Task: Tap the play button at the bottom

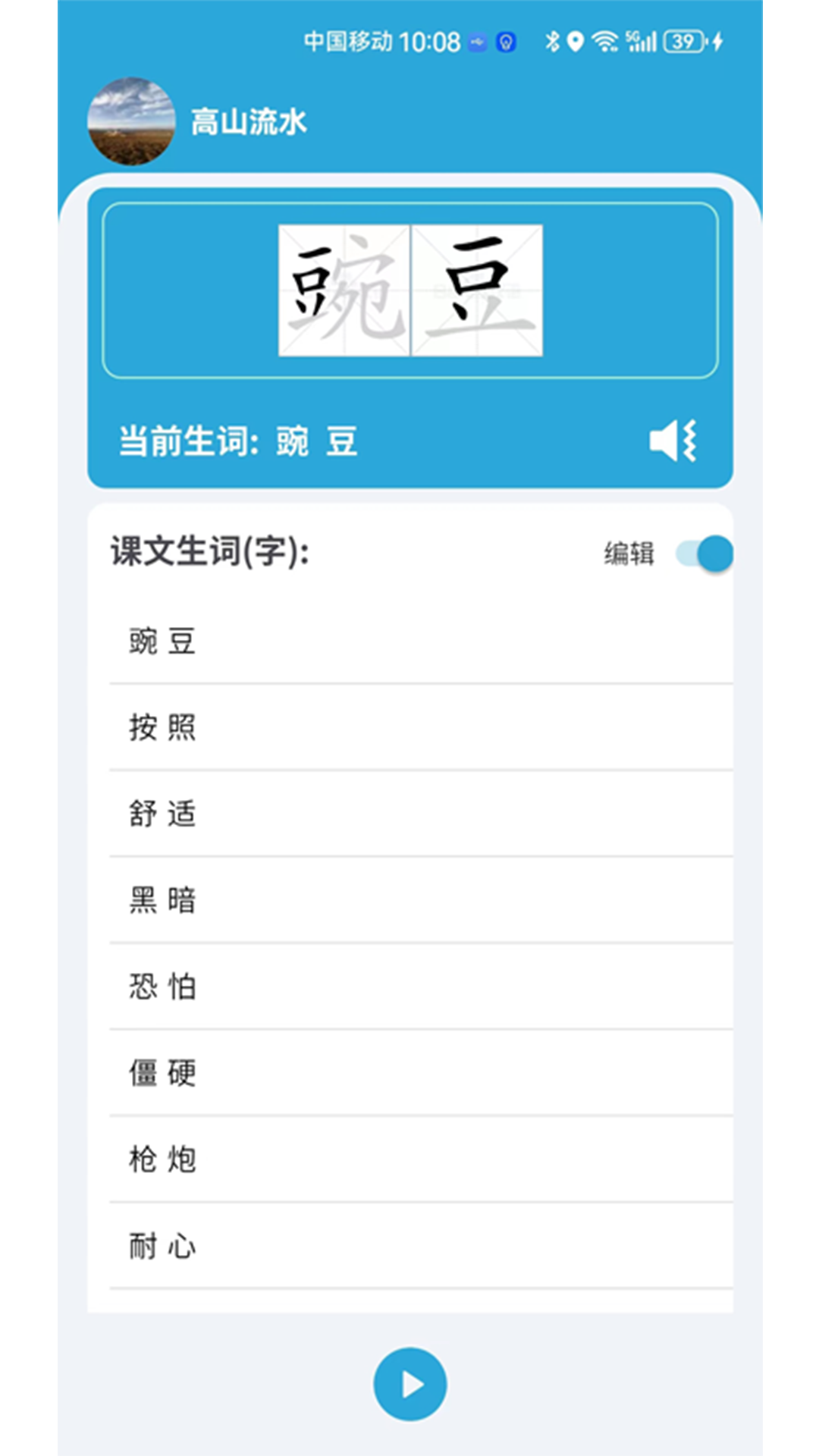Action: pos(409,1382)
